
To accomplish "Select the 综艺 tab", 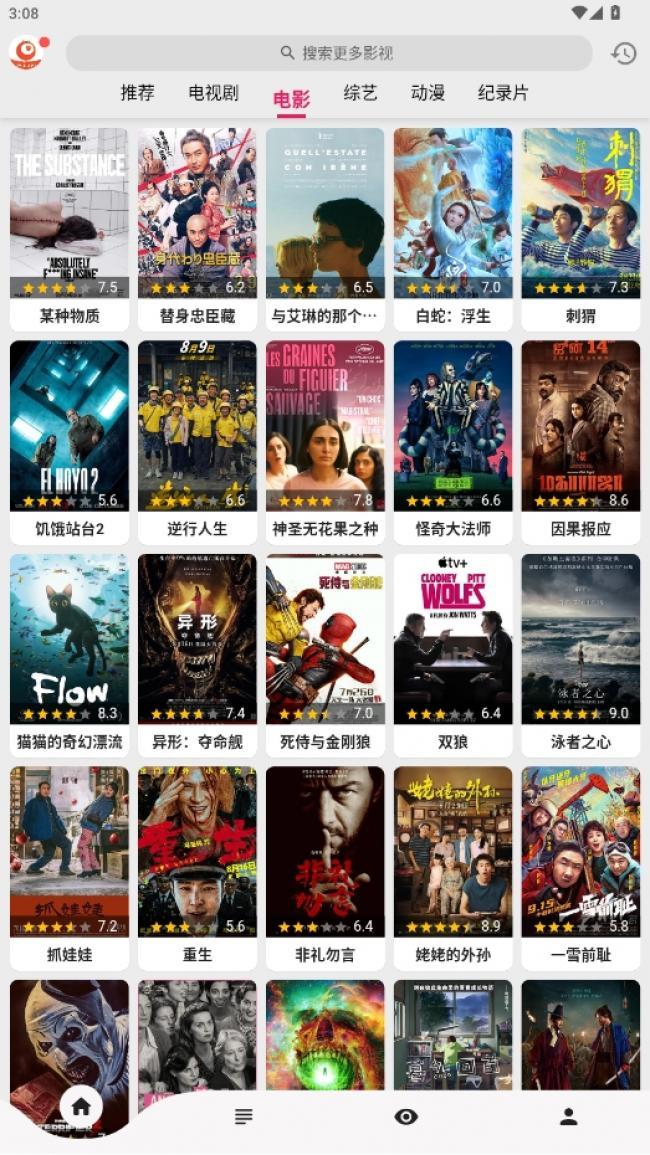I will 360,93.
